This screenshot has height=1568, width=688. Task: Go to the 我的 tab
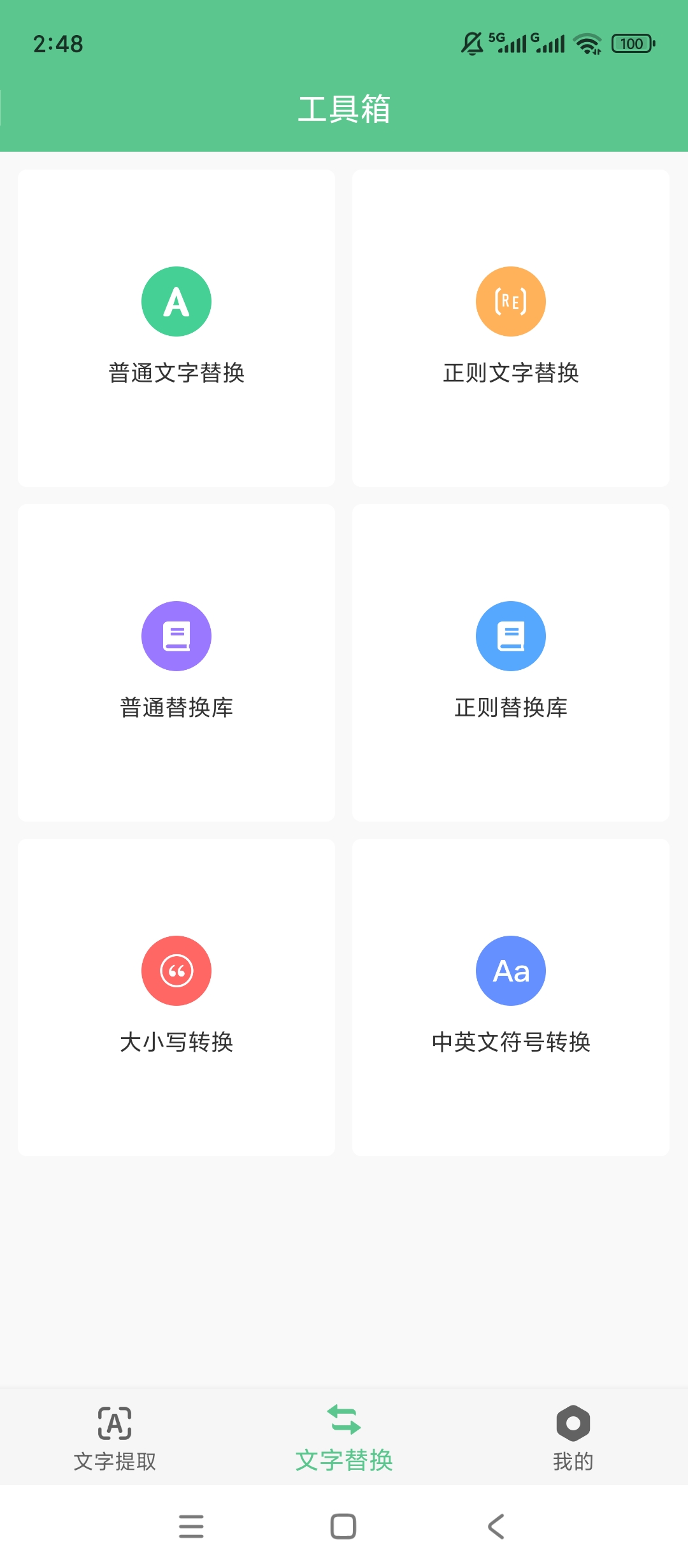573,1438
